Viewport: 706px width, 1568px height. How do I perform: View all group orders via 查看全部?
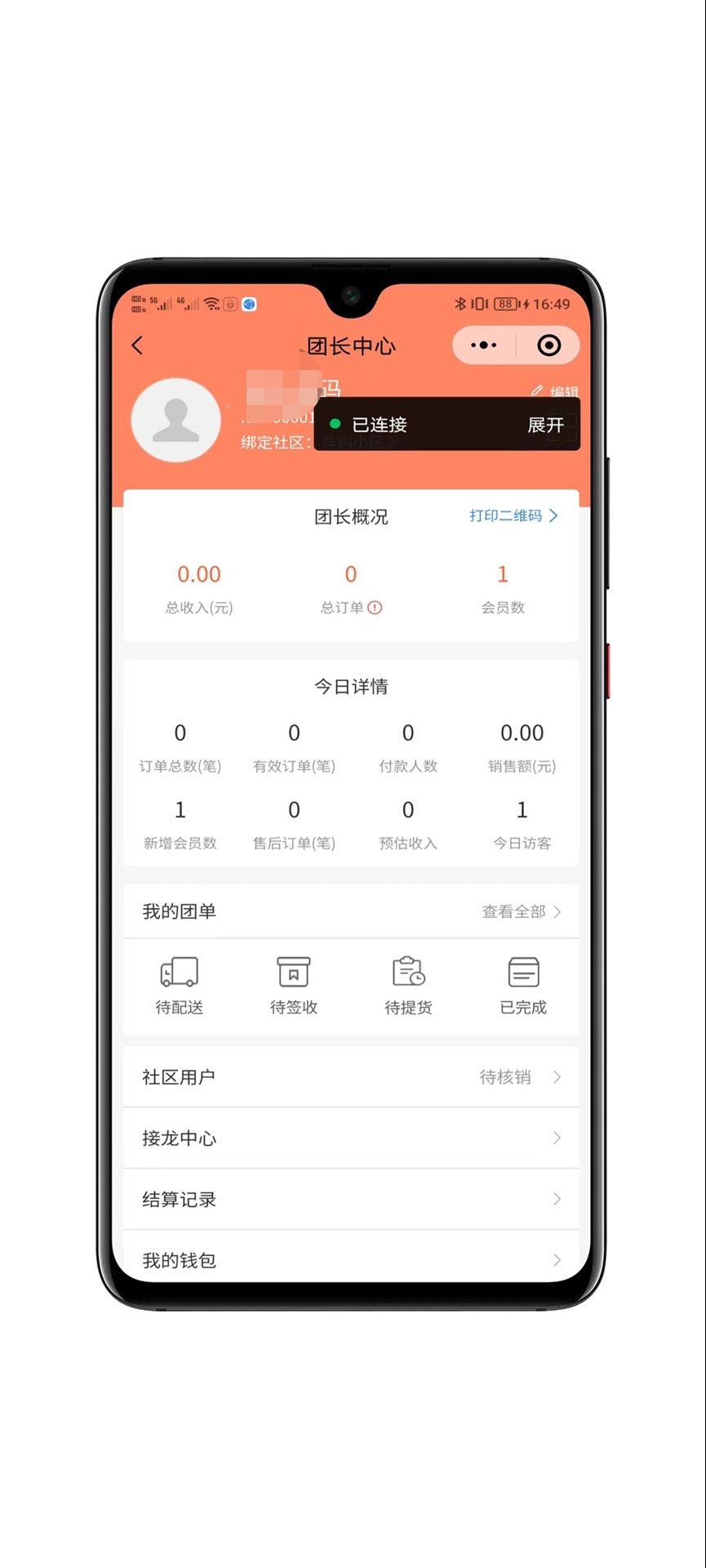pyautogui.click(x=521, y=911)
